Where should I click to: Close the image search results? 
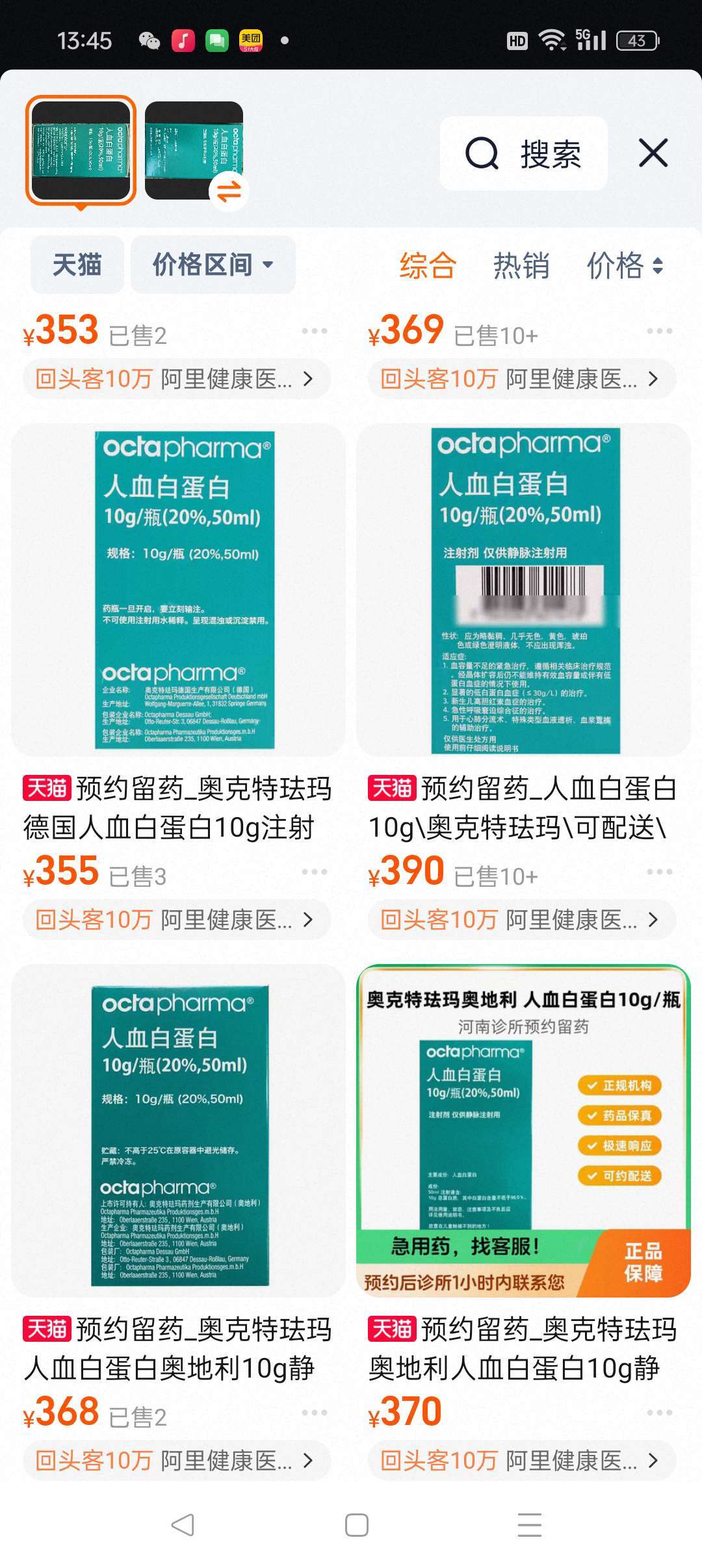click(653, 153)
